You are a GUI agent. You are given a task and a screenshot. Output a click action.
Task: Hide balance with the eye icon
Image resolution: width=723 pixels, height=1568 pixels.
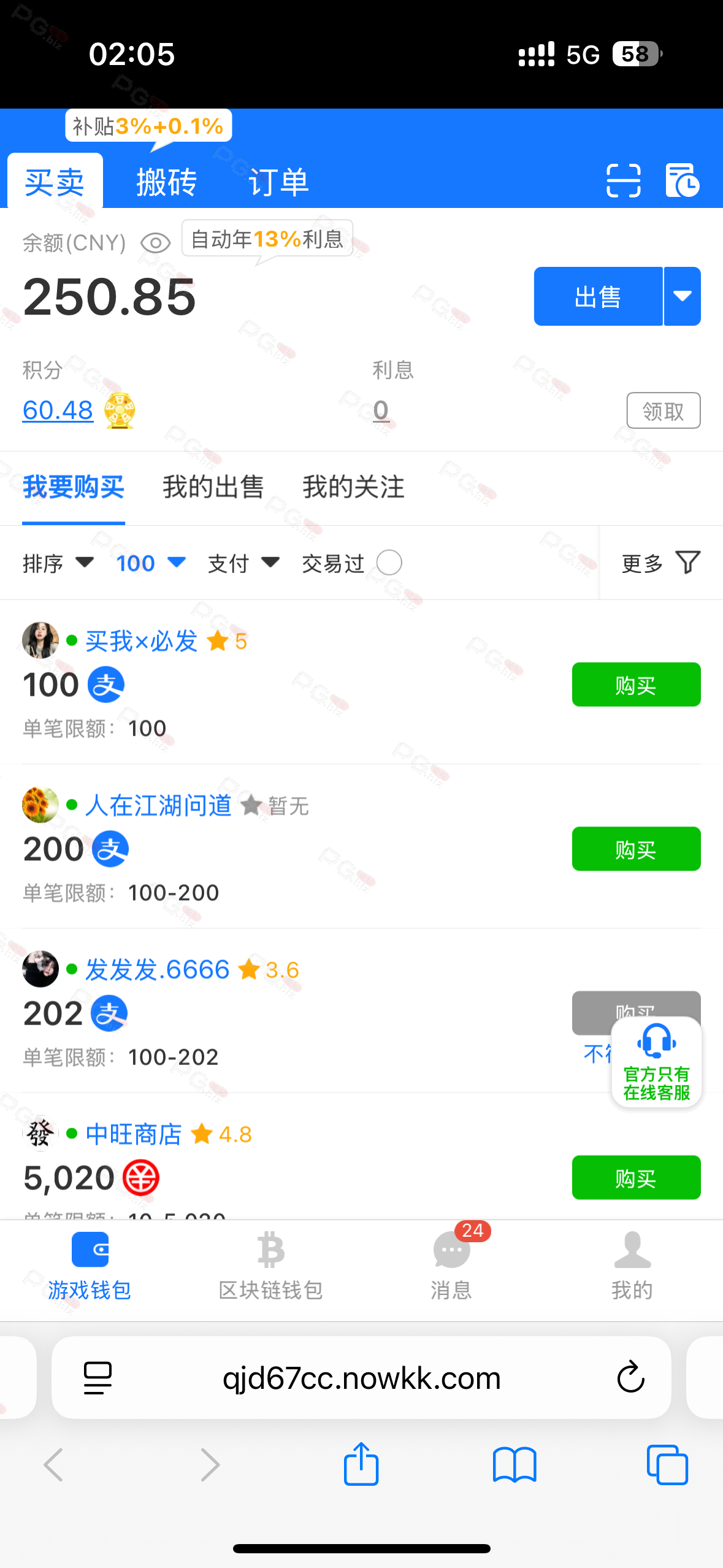(155, 243)
